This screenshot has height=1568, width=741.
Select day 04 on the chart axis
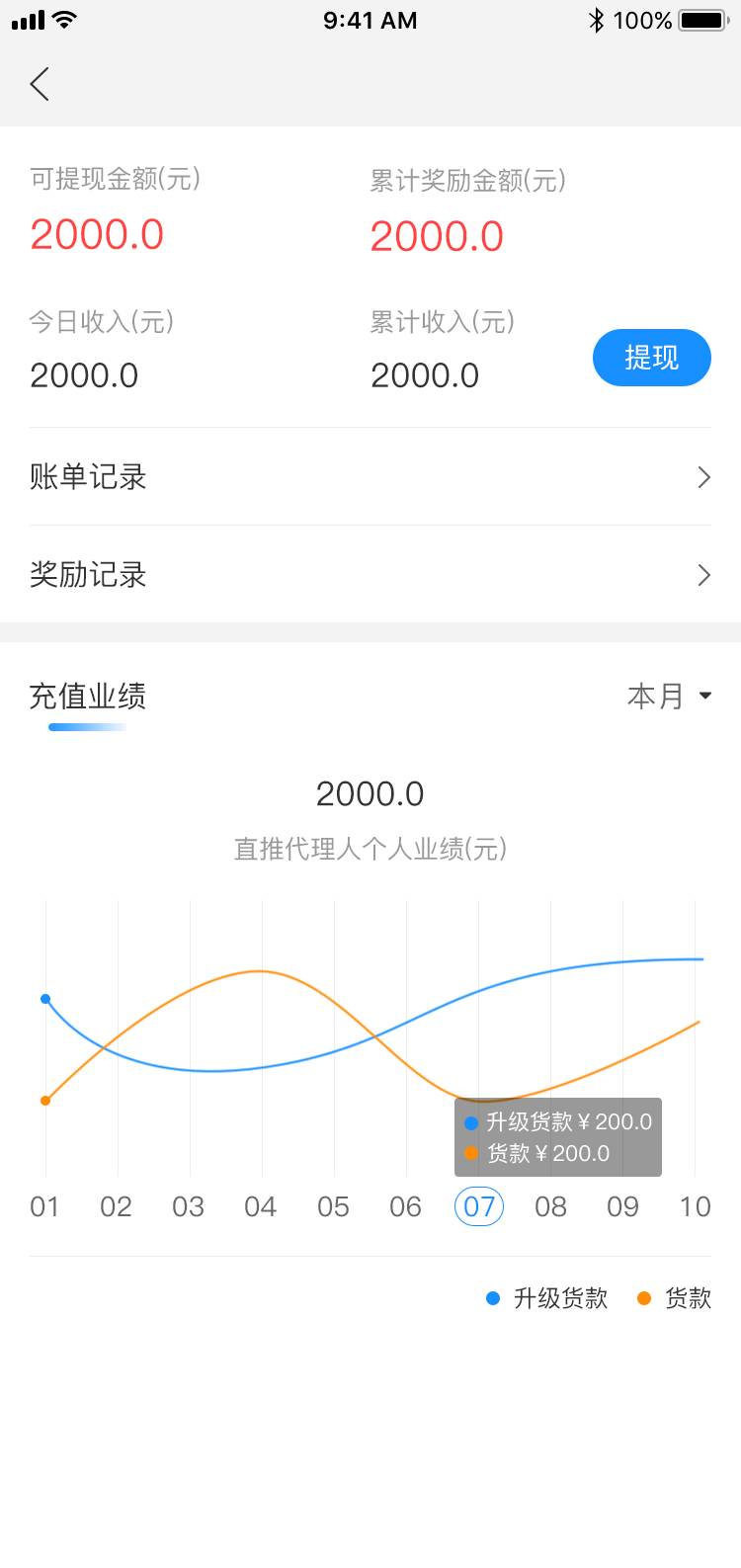(x=261, y=1206)
